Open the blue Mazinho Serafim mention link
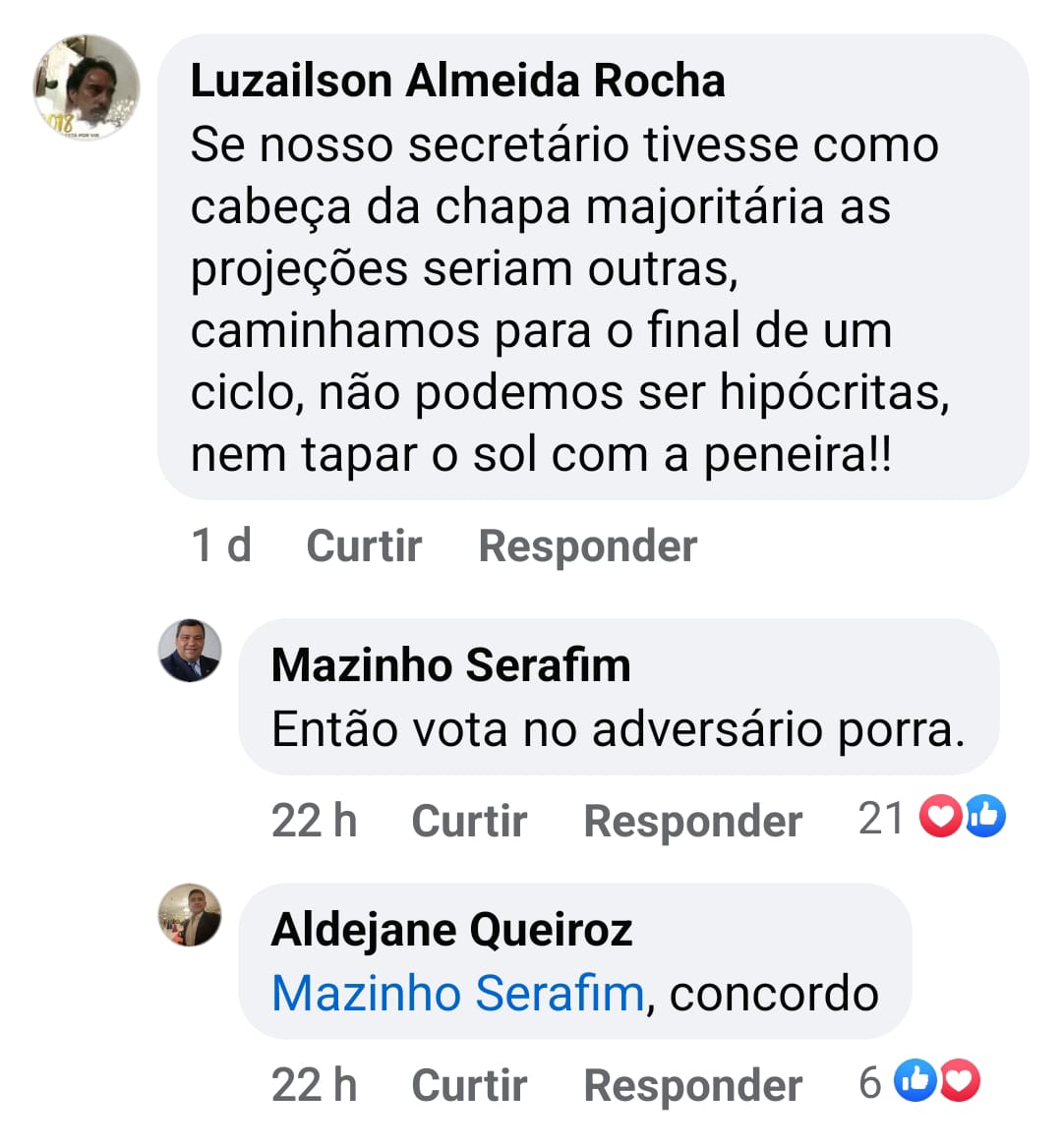This screenshot has width=1062, height=1148. coord(457,993)
